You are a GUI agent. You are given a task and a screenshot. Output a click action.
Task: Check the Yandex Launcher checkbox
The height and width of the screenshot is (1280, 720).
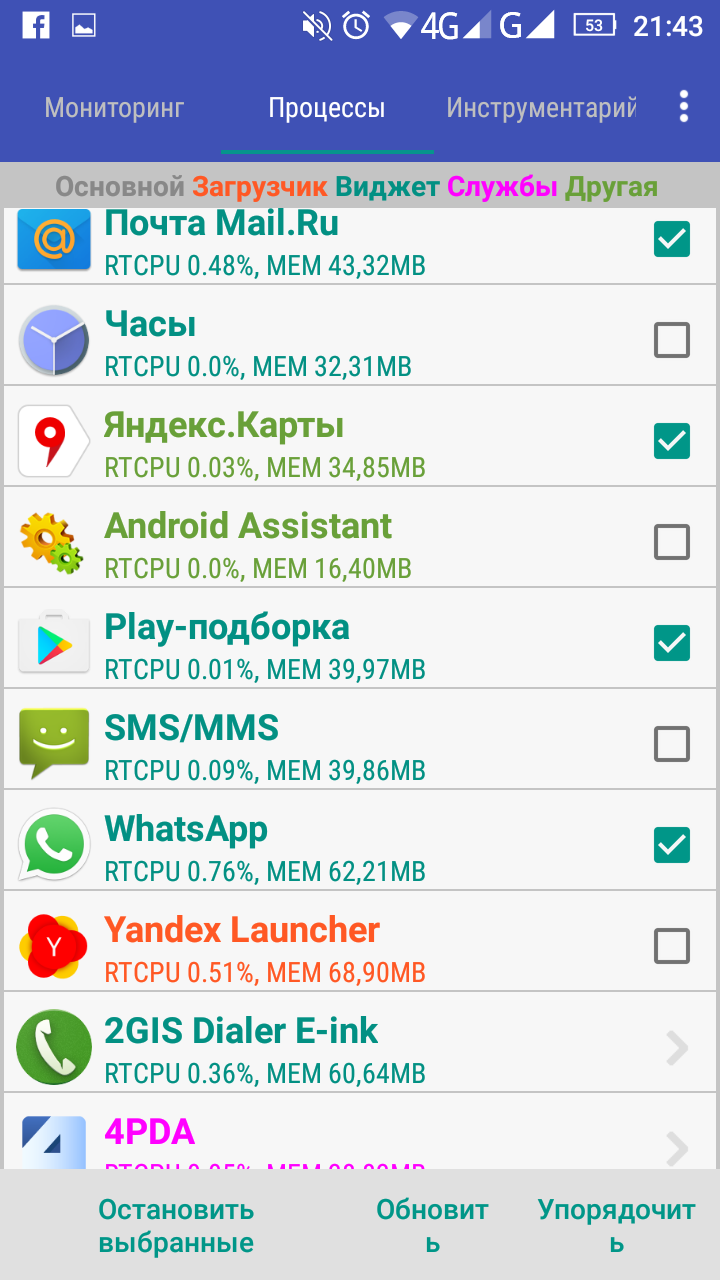[x=671, y=946]
